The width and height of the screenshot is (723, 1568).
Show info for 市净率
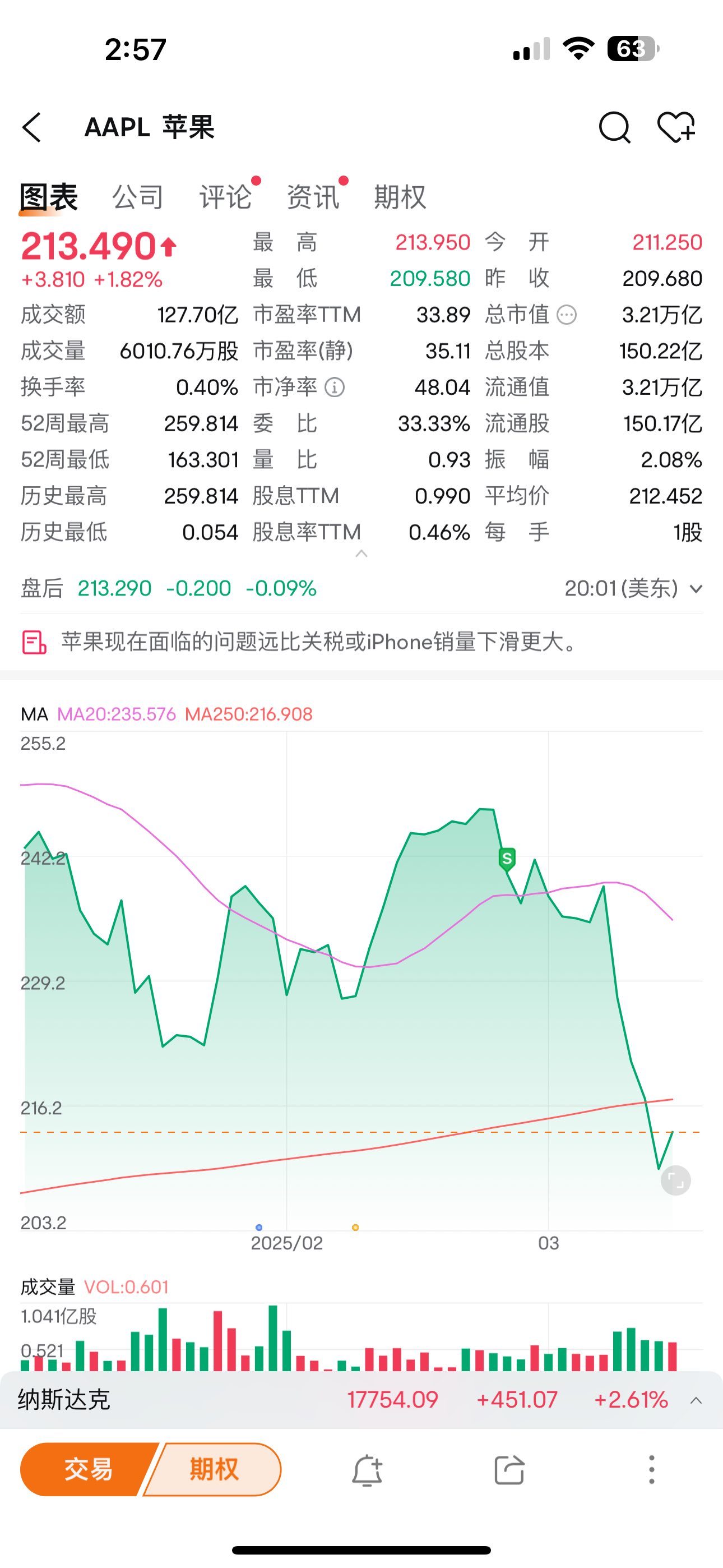click(x=334, y=387)
